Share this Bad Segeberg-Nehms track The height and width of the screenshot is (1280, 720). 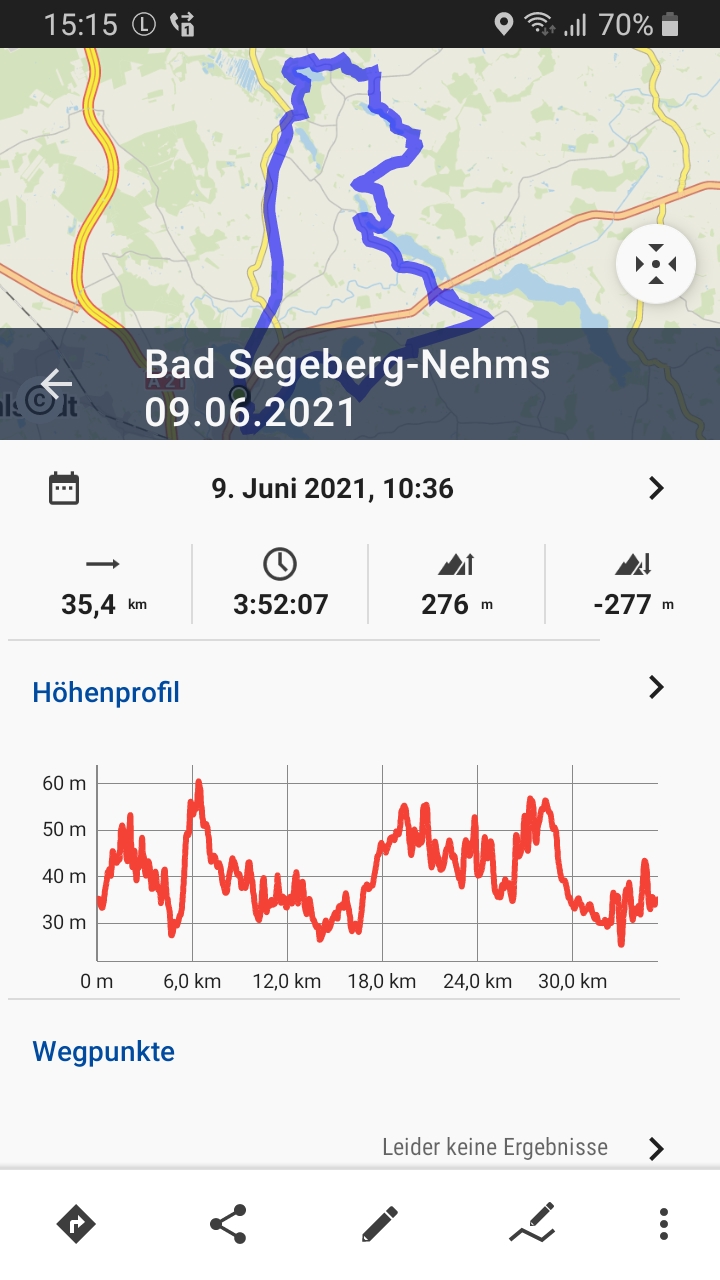click(x=228, y=1224)
